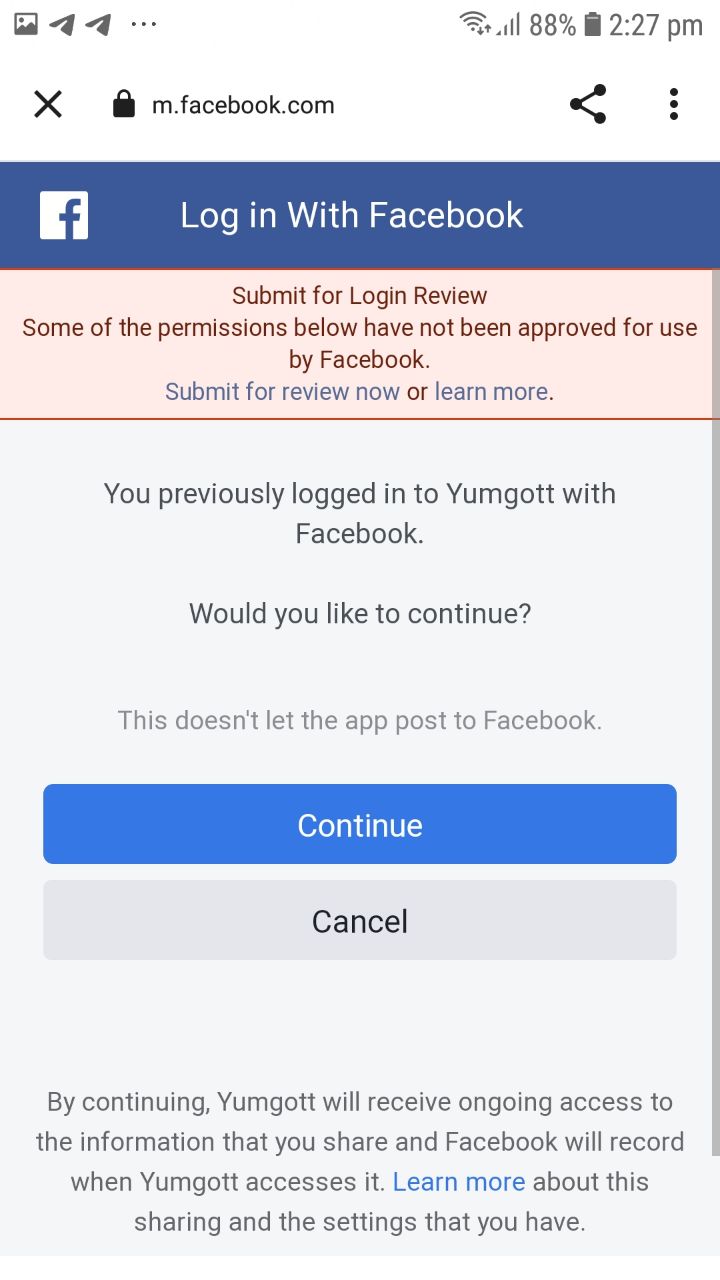
Task: Open the three-dot overflow menu
Action: tap(674, 104)
